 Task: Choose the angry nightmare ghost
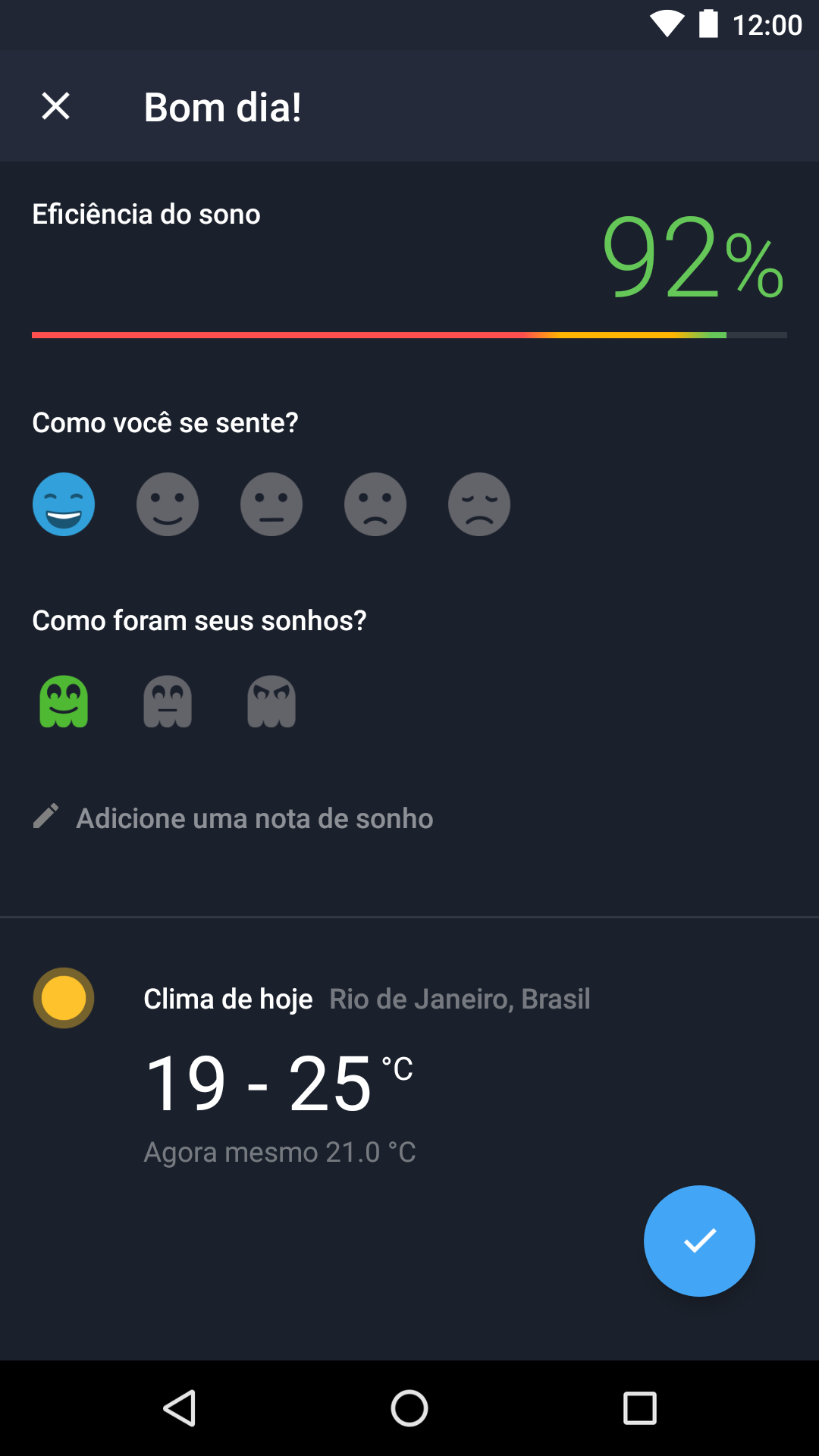pos(271,701)
